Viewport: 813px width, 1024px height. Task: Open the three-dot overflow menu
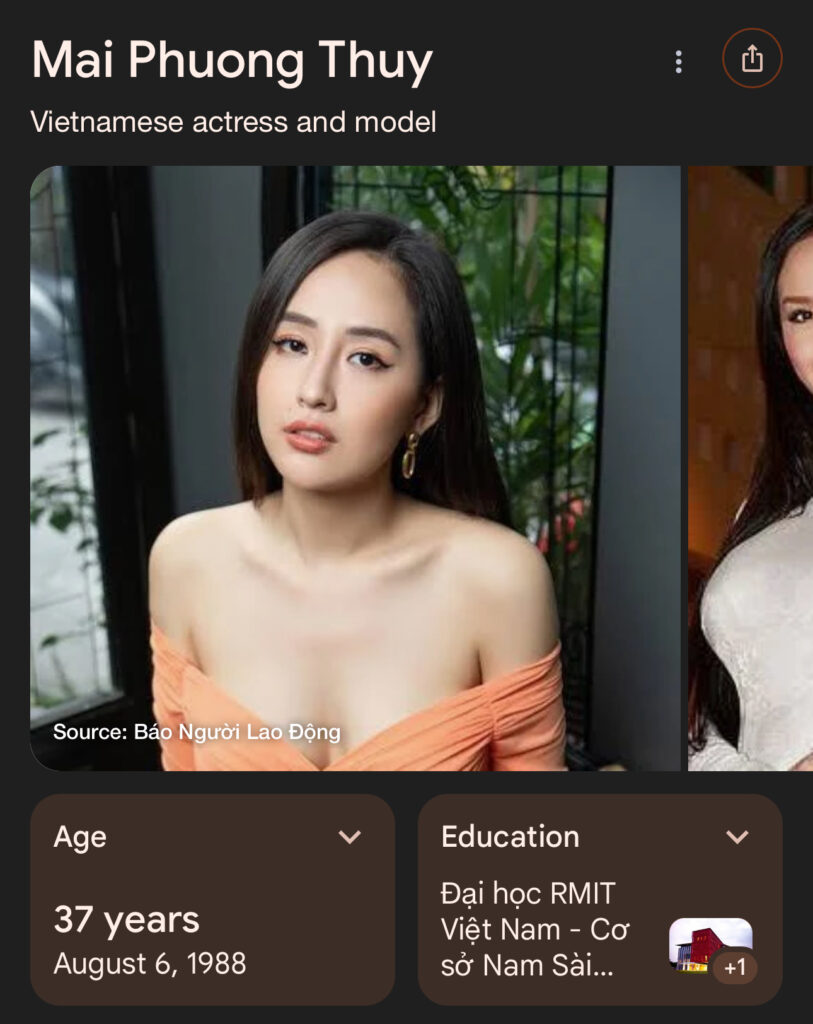click(678, 62)
